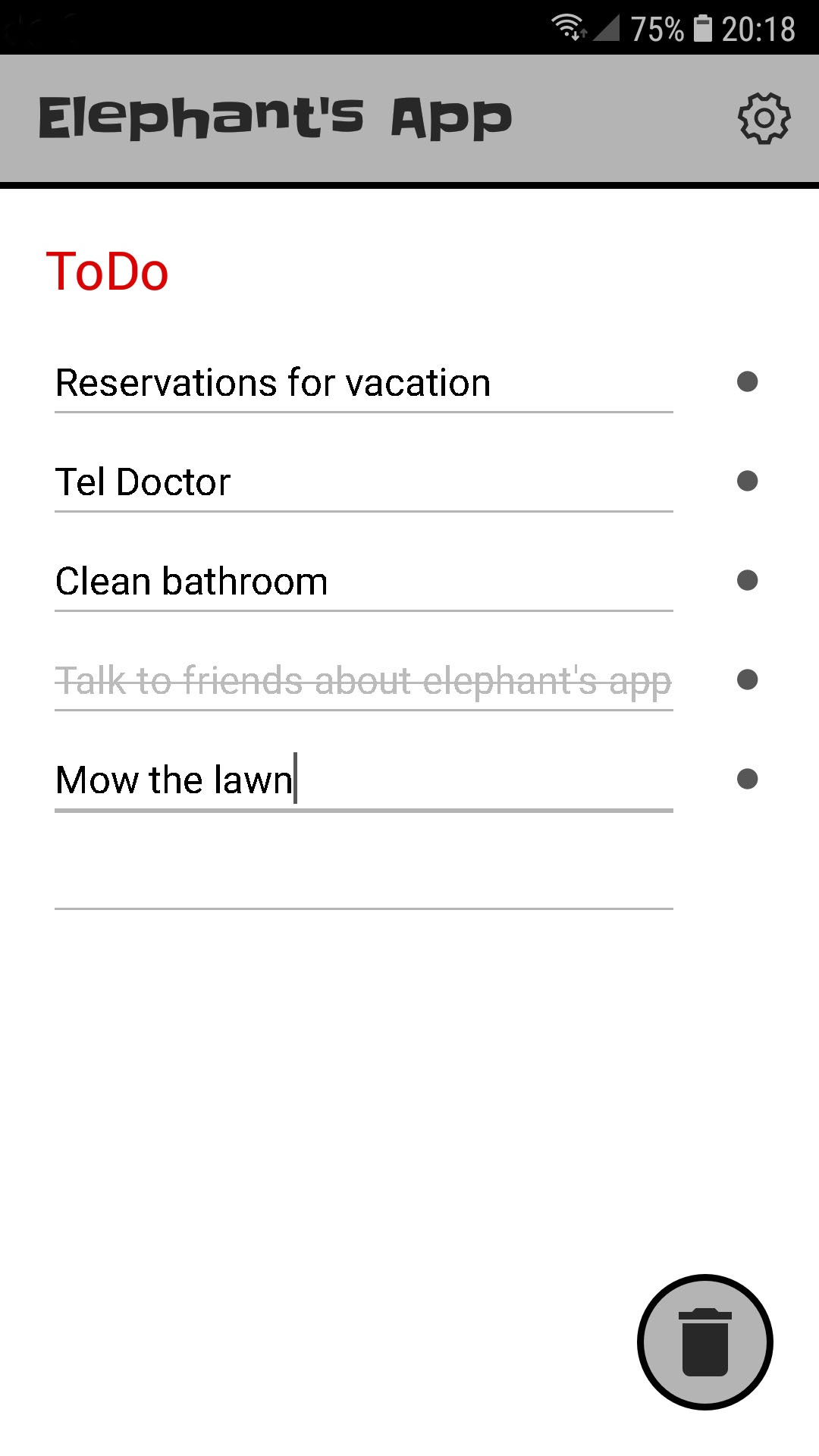The height and width of the screenshot is (1456, 819).
Task: Tap the trash can delete button
Action: [705, 1342]
